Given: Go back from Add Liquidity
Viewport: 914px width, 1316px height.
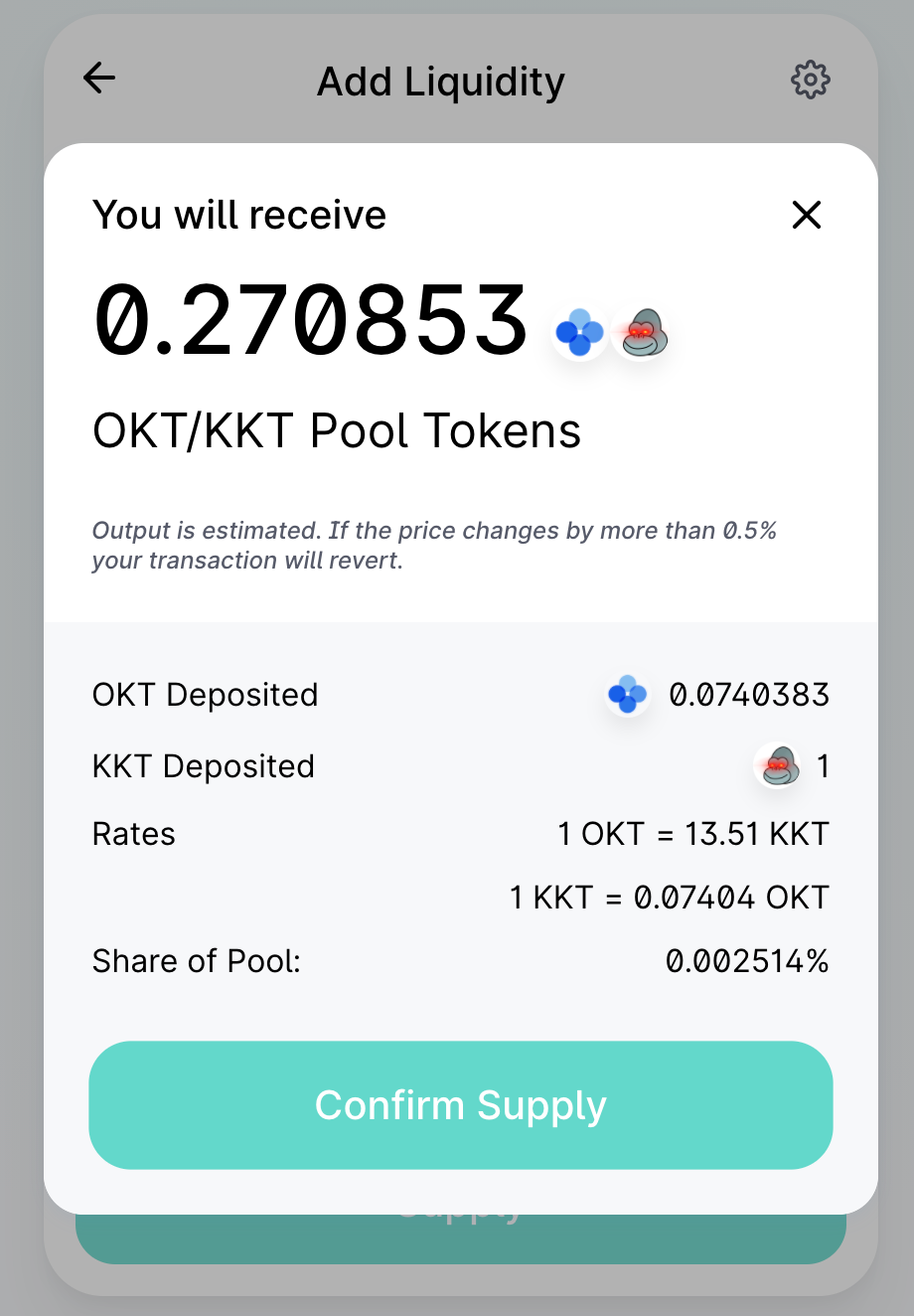Looking at the screenshot, I should [99, 78].
